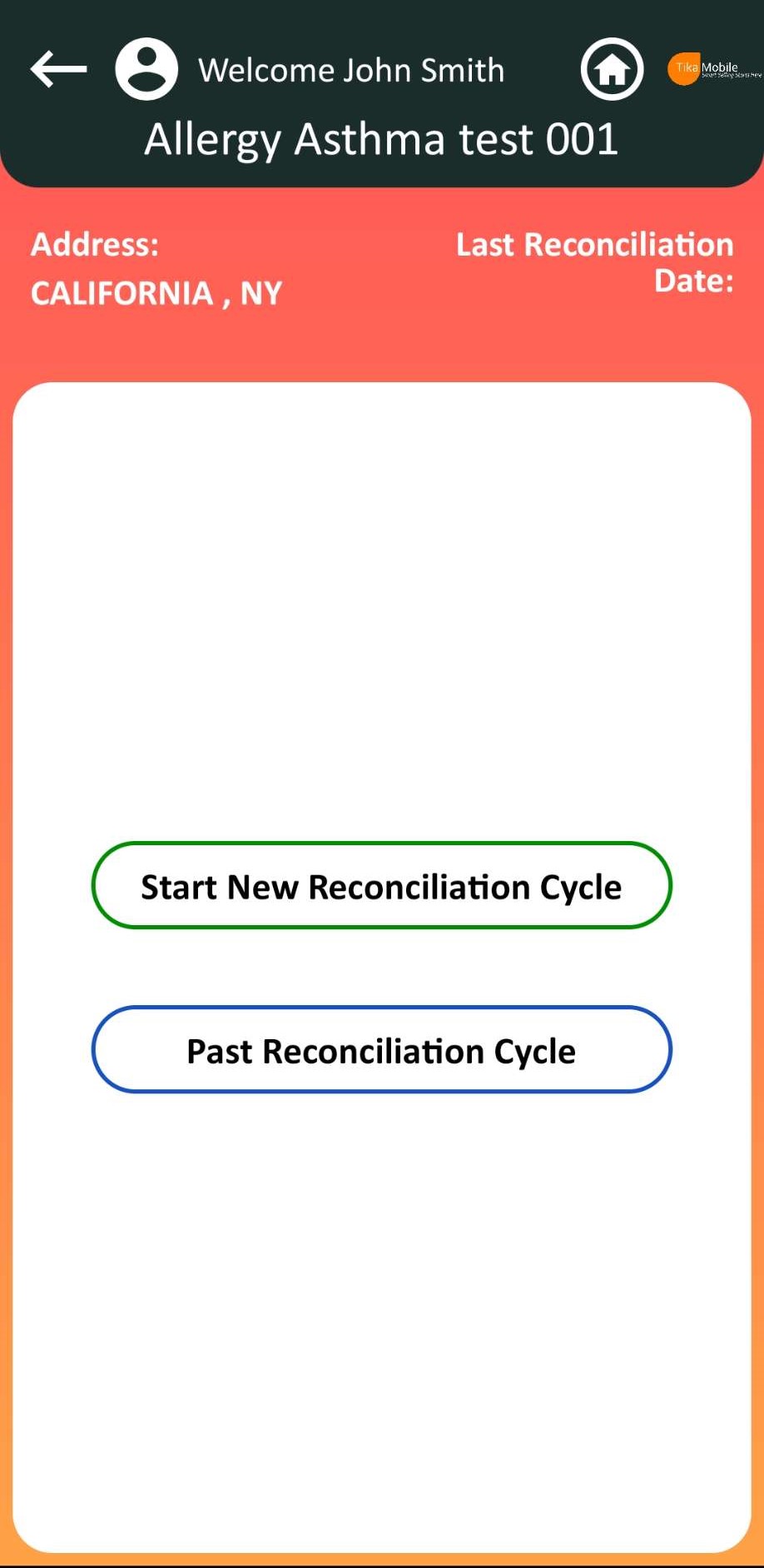Image resolution: width=764 pixels, height=1568 pixels.
Task: Start New Reconciliation Cycle
Action: [381, 885]
